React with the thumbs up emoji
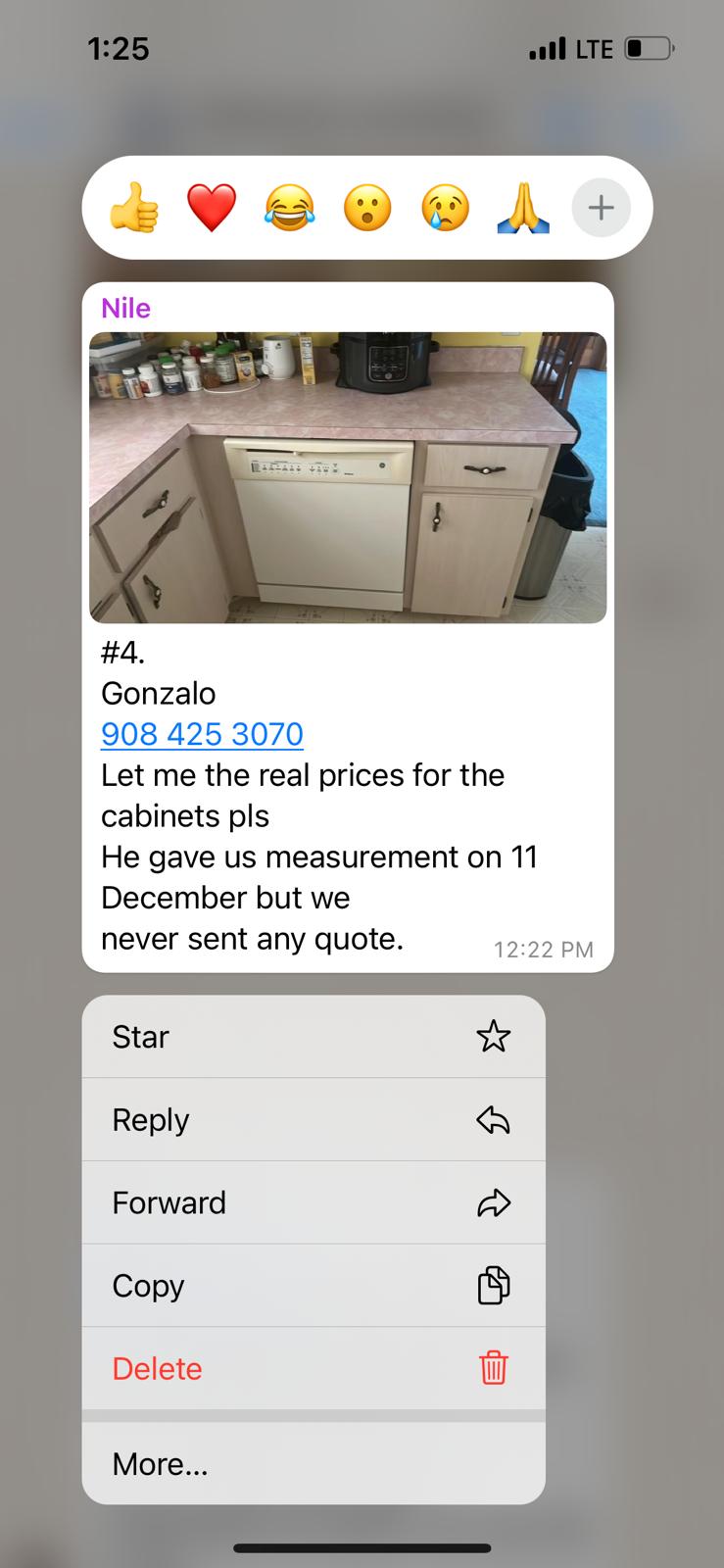Screen dimensions: 724x1568 click(x=133, y=208)
